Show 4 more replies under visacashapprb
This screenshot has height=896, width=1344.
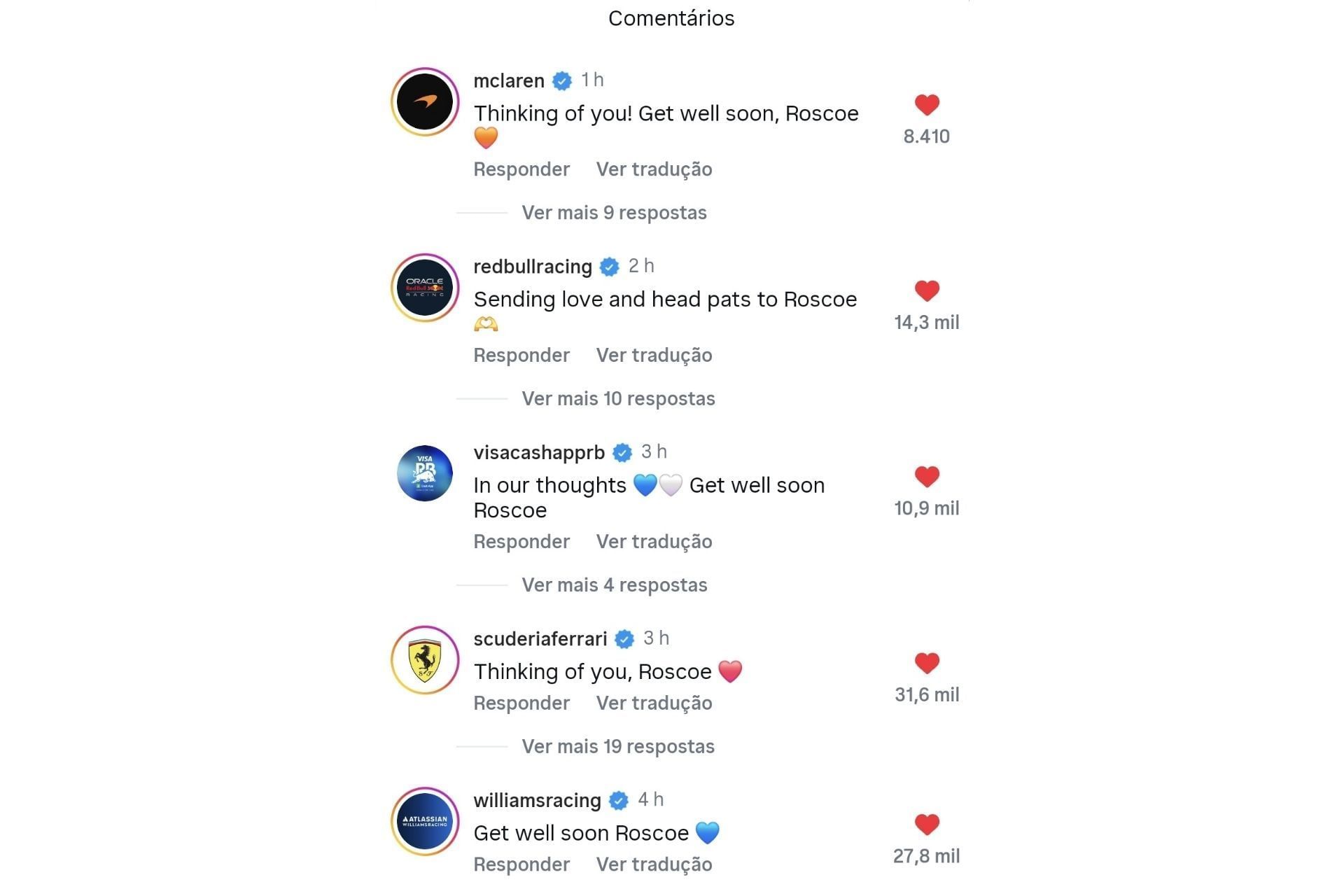point(614,585)
